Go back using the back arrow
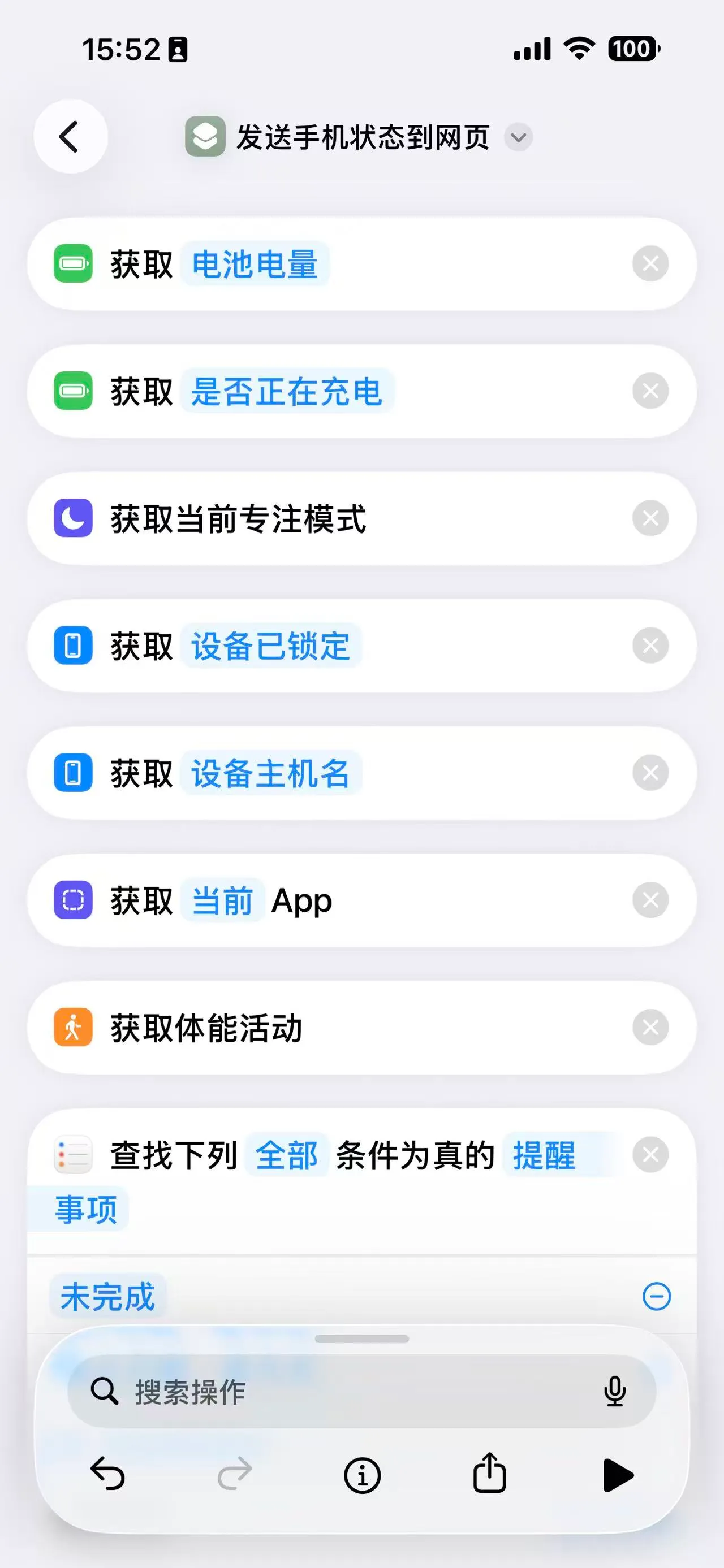The width and height of the screenshot is (724, 1568). [x=70, y=136]
